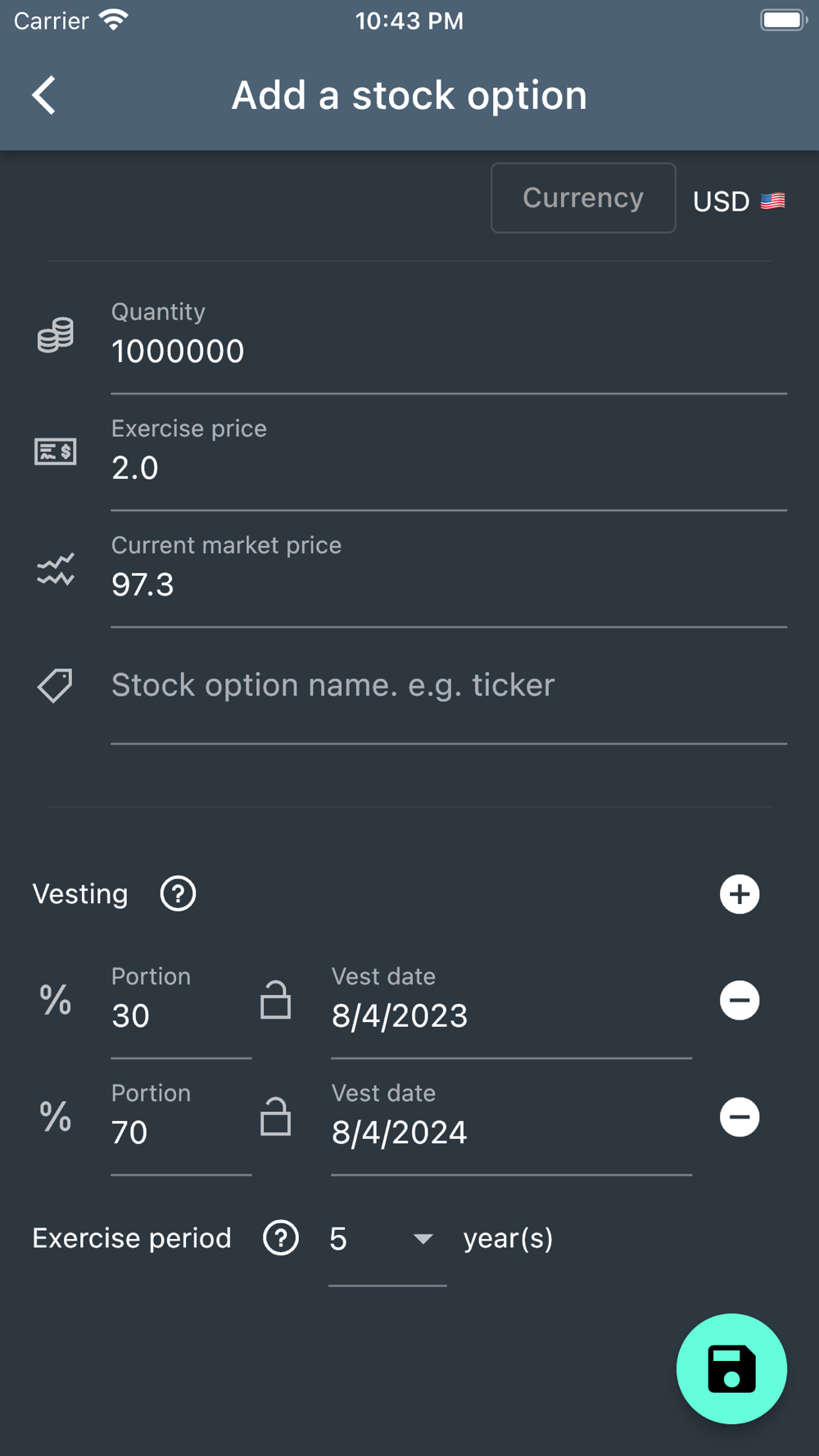The image size is (819, 1456).
Task: Expand the exercise period years dropdown
Action: pyautogui.click(x=387, y=1240)
